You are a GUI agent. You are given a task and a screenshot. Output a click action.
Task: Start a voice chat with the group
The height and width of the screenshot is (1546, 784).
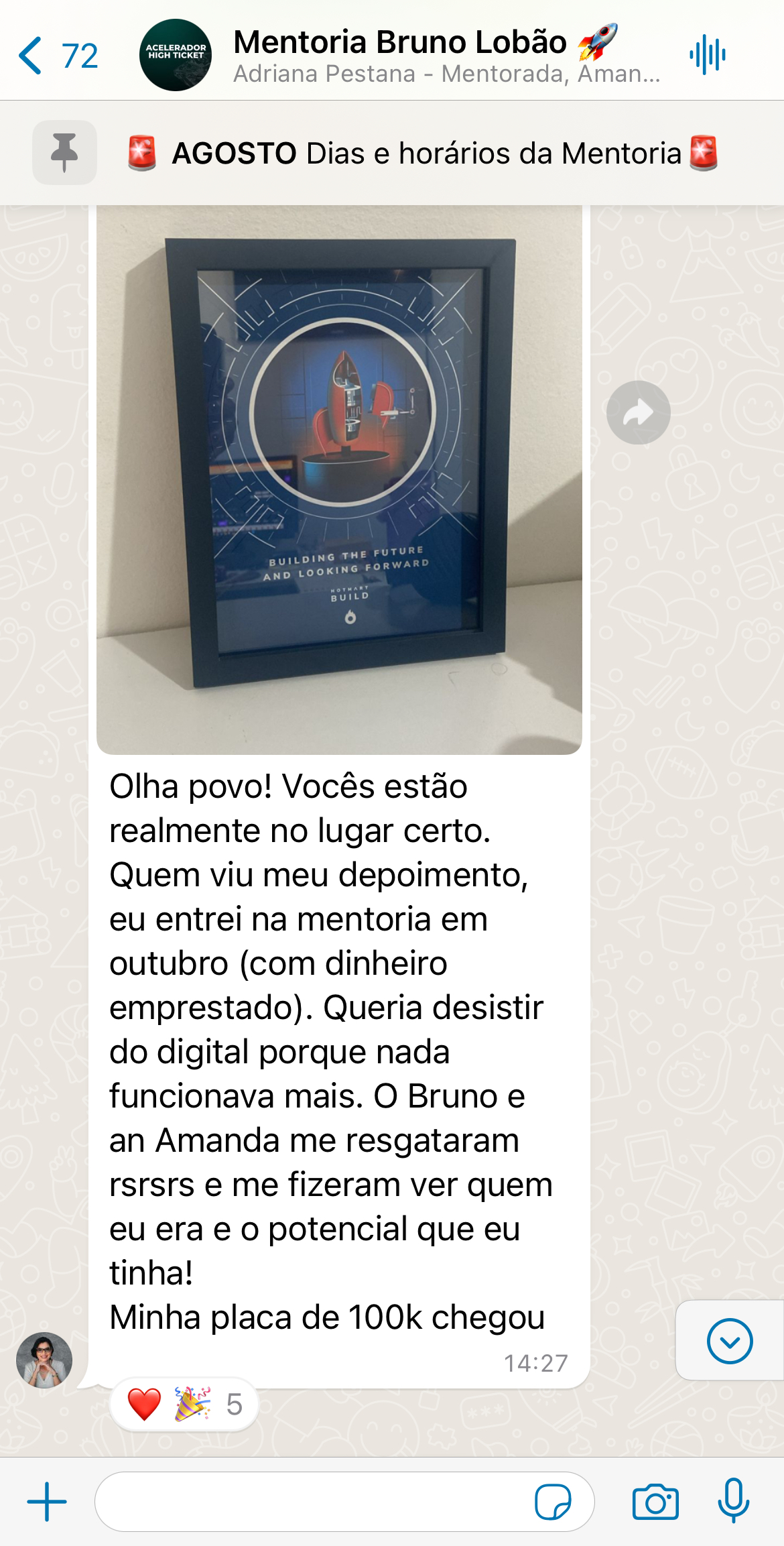coord(708,55)
